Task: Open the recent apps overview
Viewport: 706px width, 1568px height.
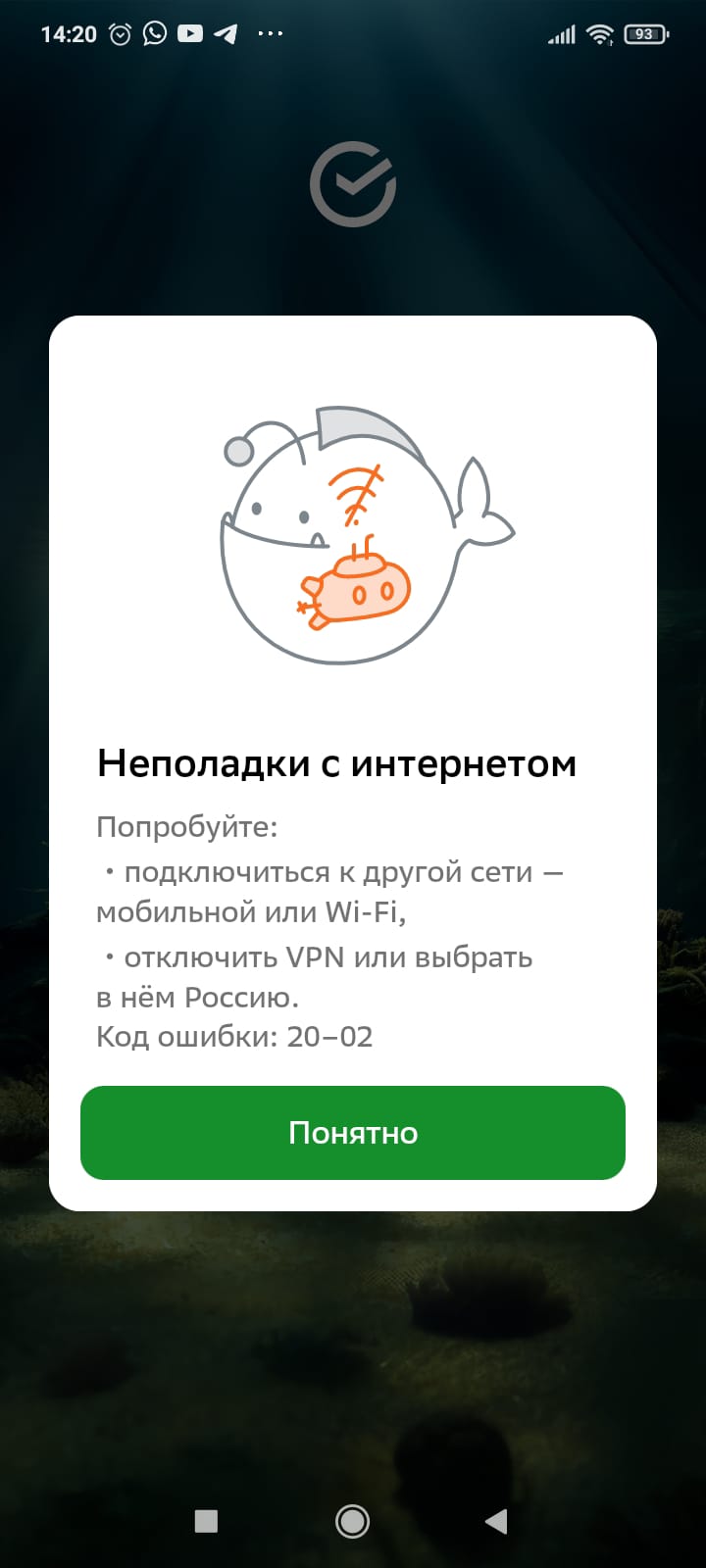Action: click(x=206, y=1521)
